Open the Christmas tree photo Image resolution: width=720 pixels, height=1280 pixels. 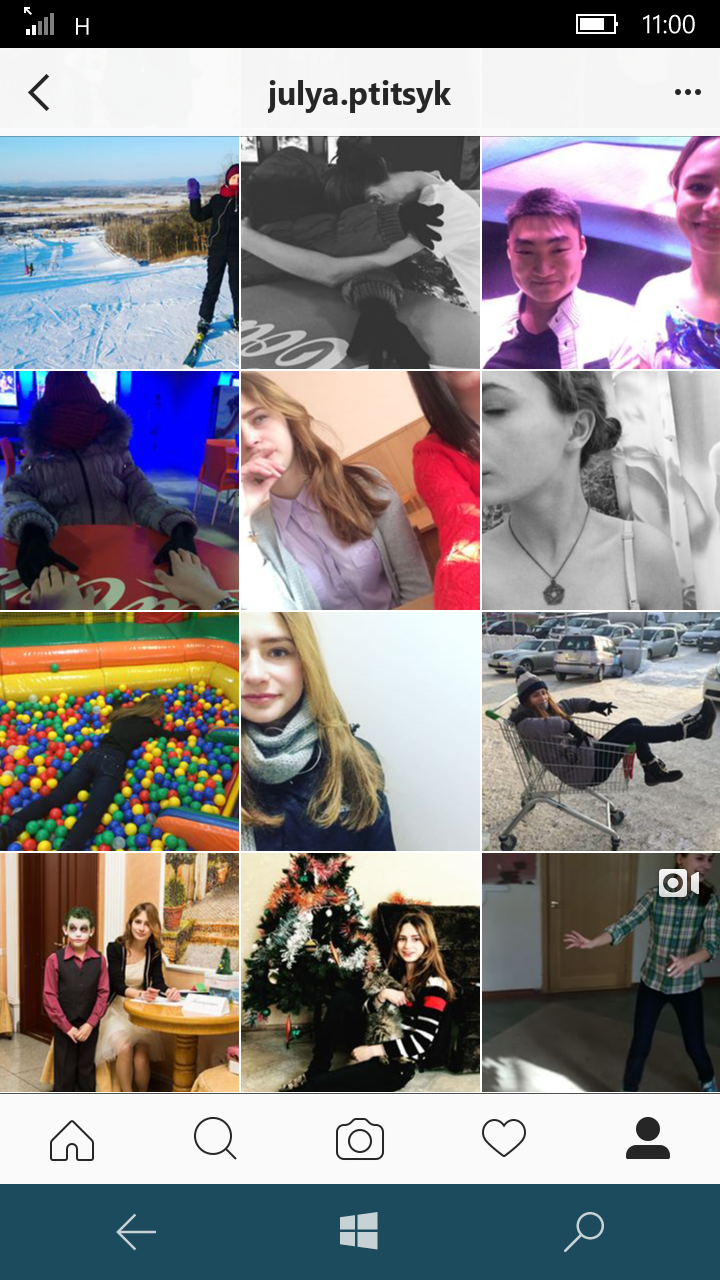[360, 972]
